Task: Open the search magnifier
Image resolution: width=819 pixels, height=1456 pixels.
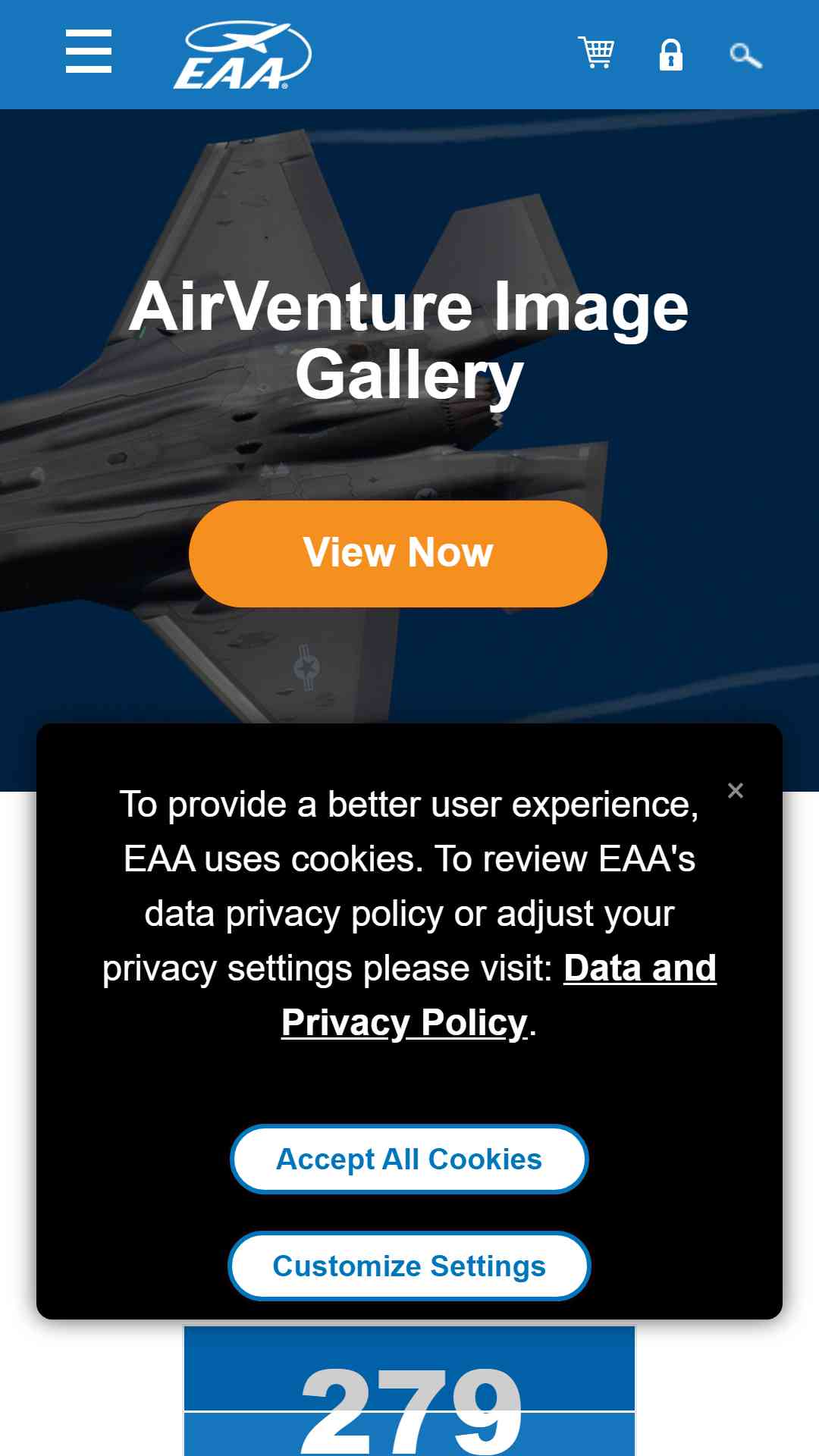Action: point(745,55)
